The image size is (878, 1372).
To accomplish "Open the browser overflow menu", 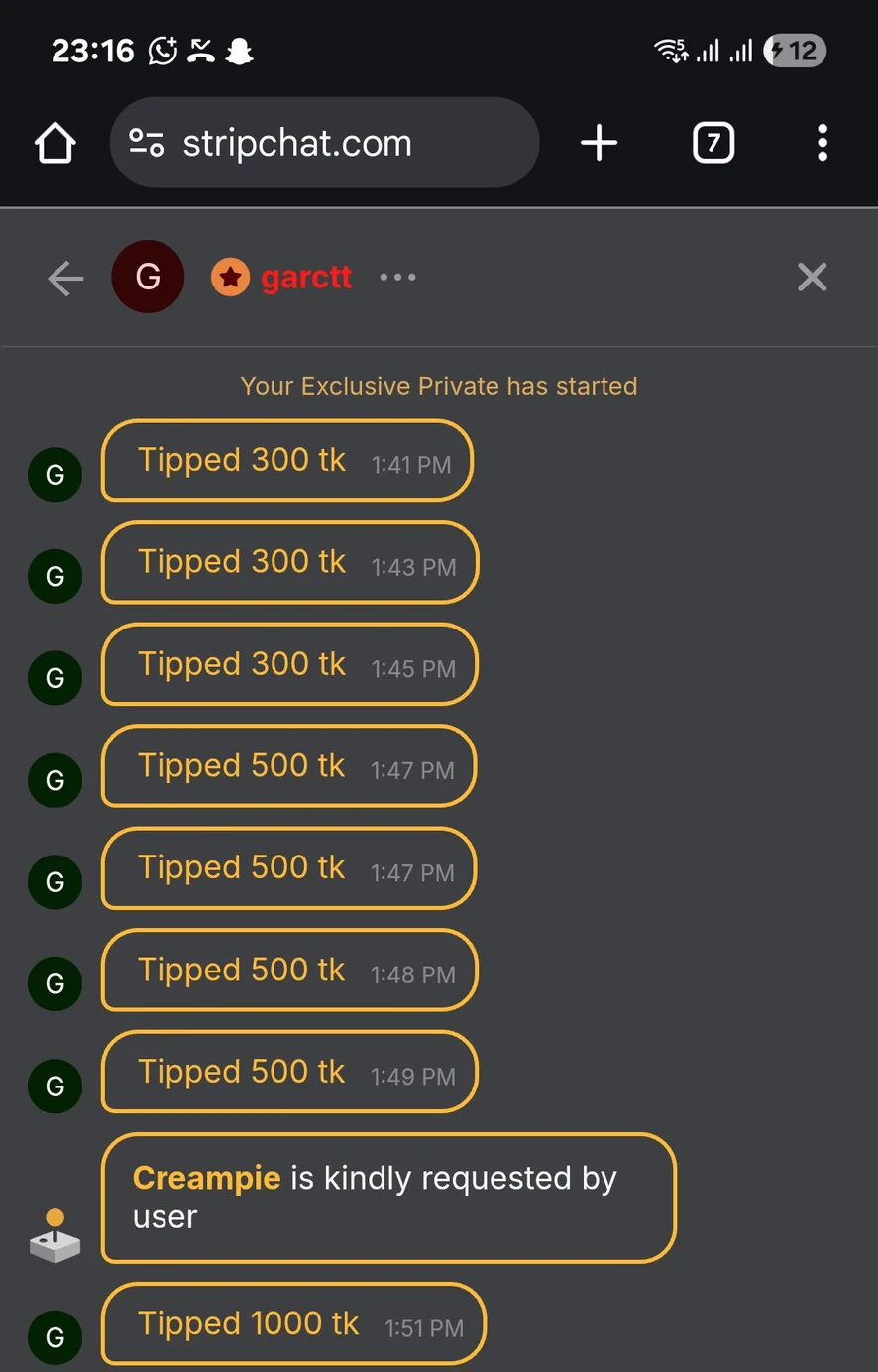I will point(822,143).
